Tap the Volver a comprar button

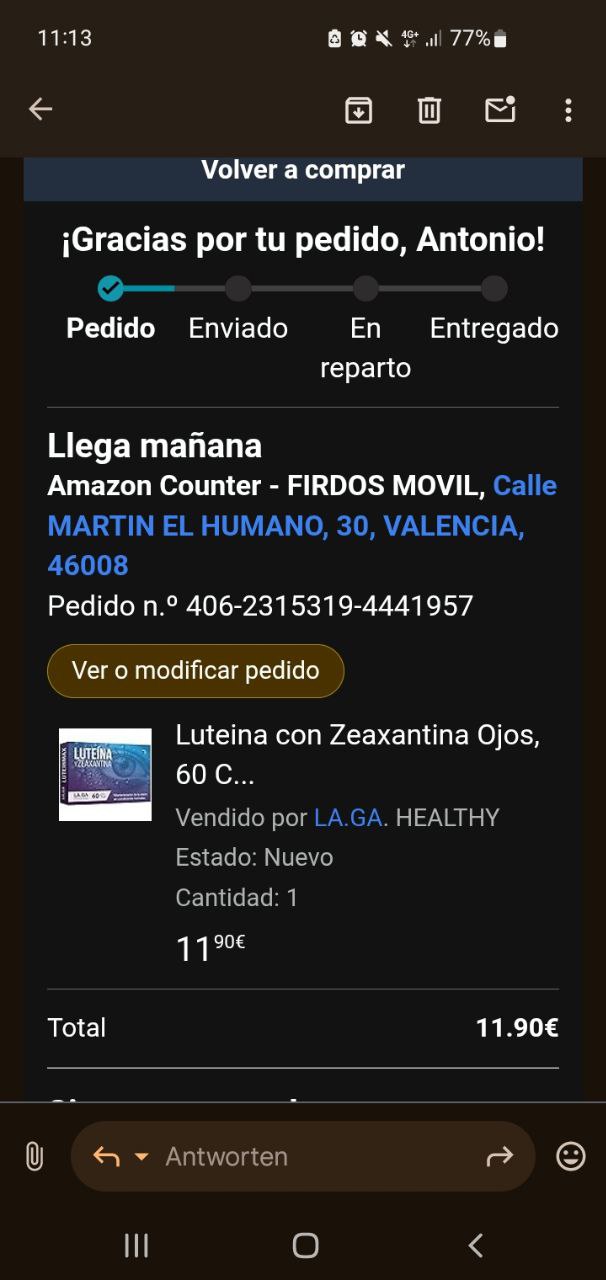pyautogui.click(x=302, y=171)
